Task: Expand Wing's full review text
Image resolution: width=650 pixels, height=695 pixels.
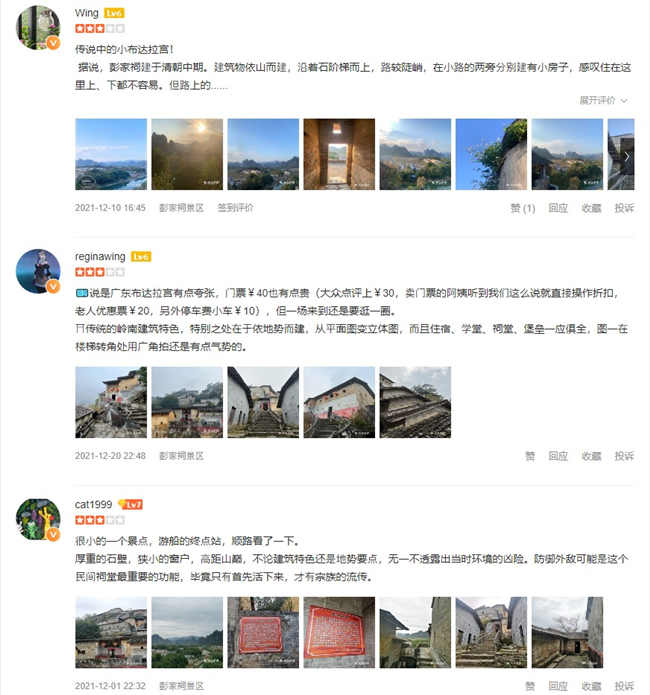Action: click(x=603, y=101)
